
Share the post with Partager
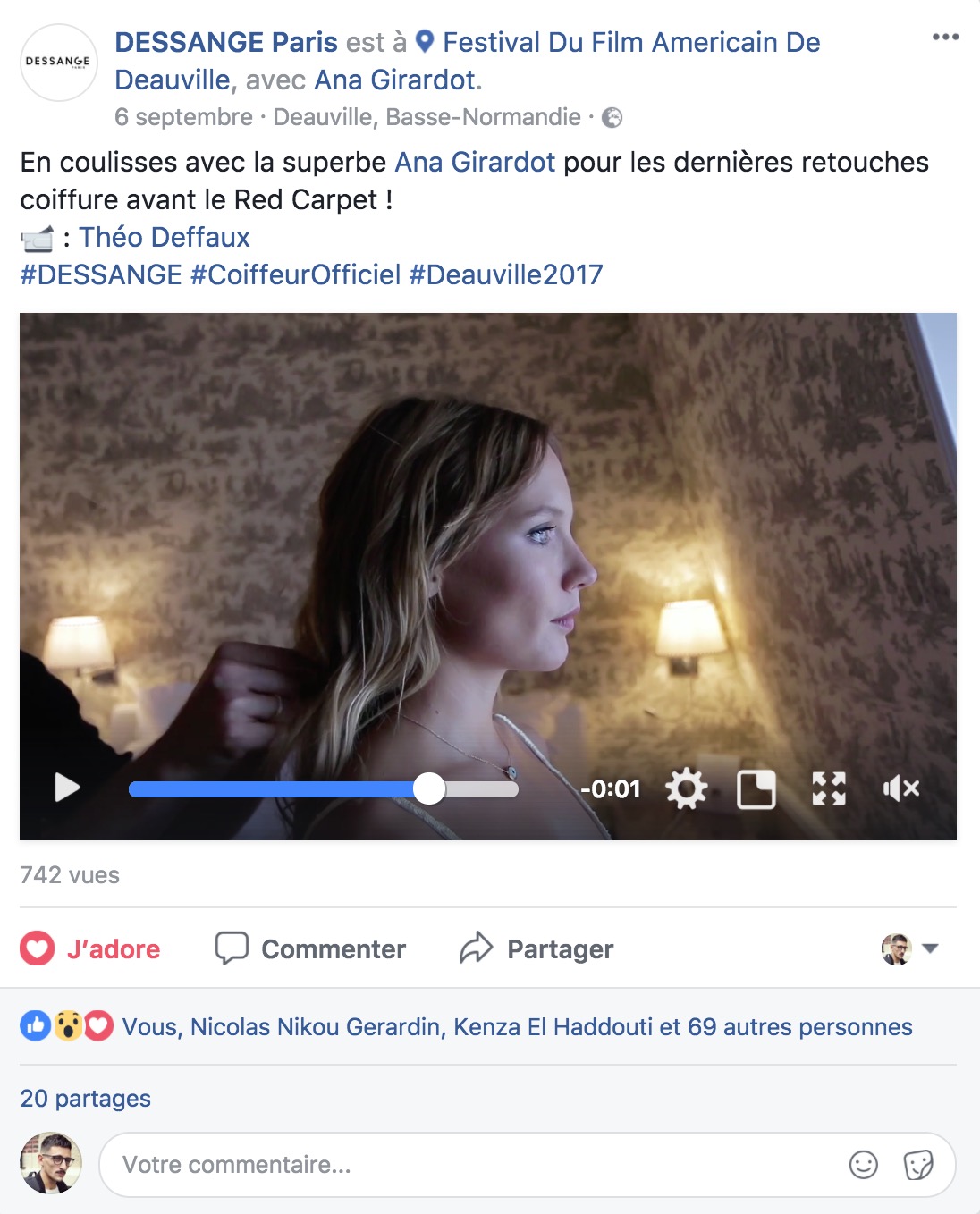537,948
